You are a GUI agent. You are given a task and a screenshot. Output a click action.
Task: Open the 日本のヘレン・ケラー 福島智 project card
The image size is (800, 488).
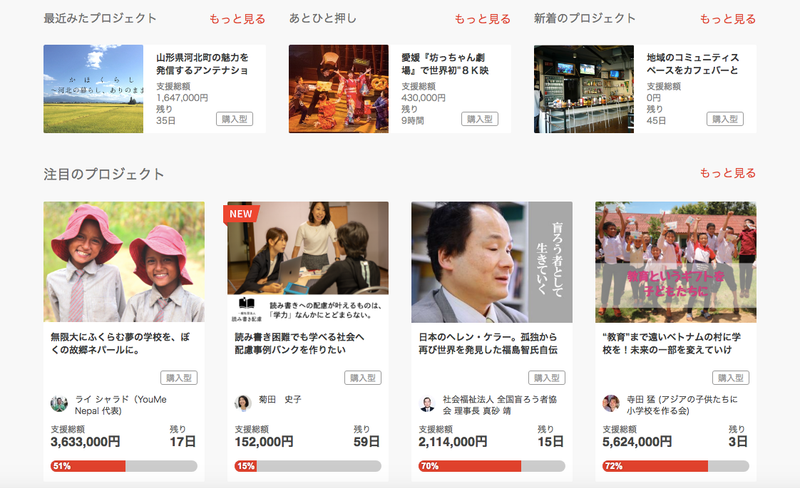[x=491, y=344]
